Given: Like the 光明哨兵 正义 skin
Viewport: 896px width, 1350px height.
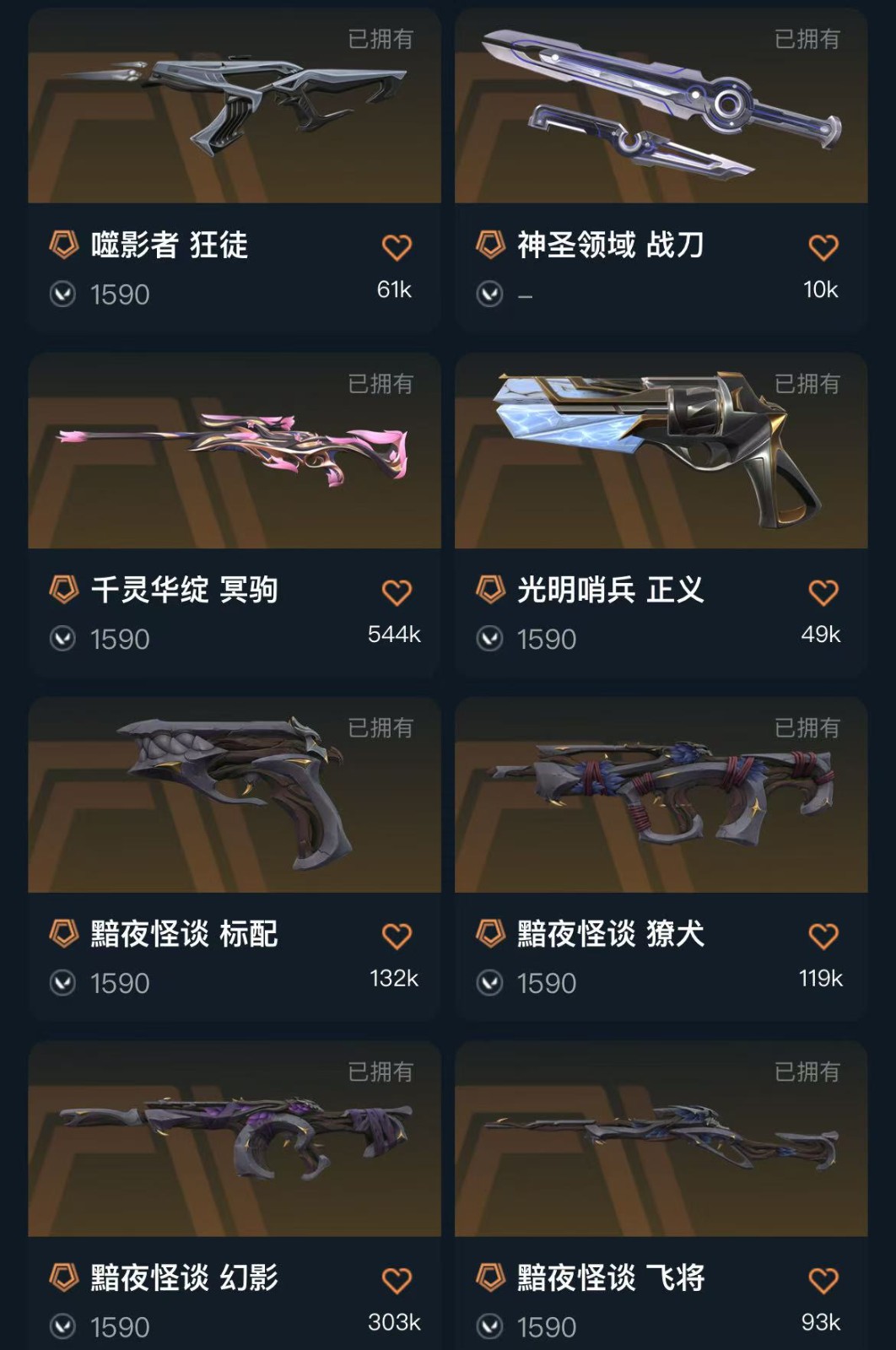Looking at the screenshot, I should click(x=823, y=592).
